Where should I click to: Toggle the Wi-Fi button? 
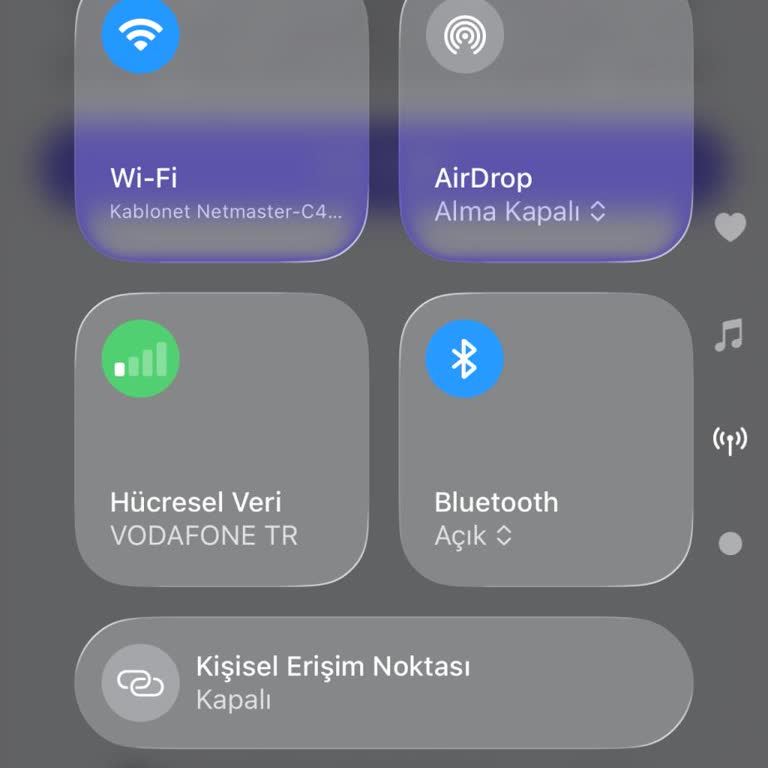pos(141,35)
